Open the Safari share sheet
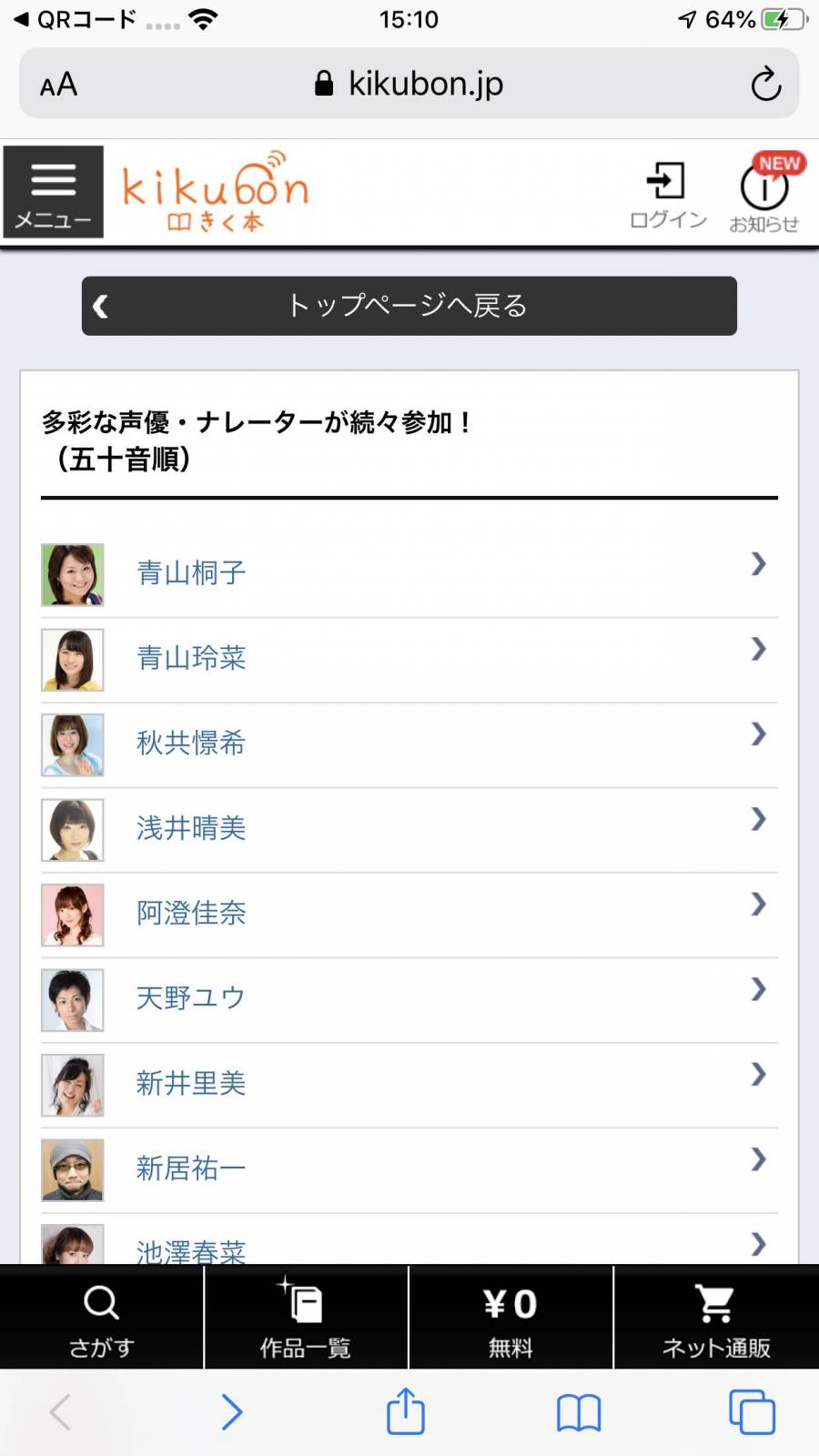 405,1411
